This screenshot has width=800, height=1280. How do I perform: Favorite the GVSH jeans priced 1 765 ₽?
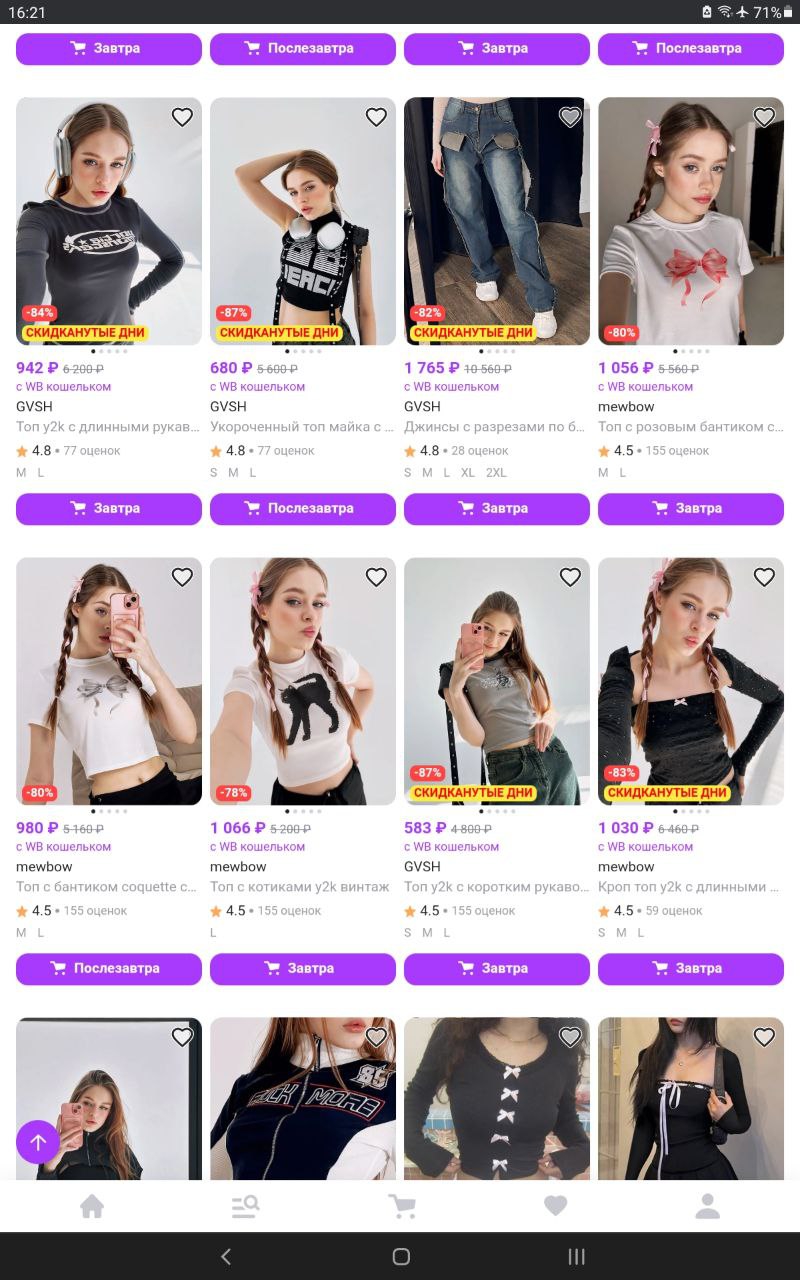coord(570,117)
